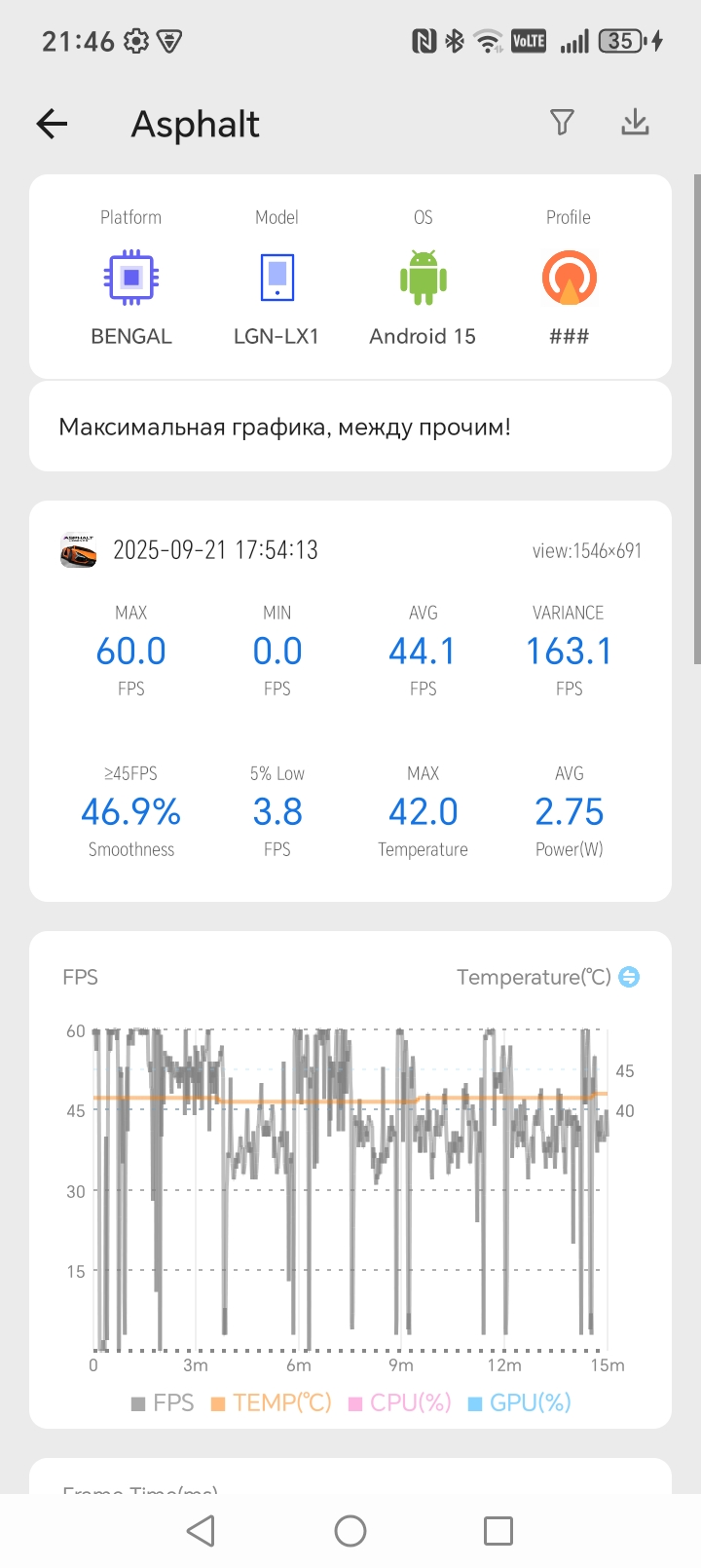Screen dimensions: 701x1568
Task: Show the CPU(%) series on the chart
Action: coord(399,1402)
